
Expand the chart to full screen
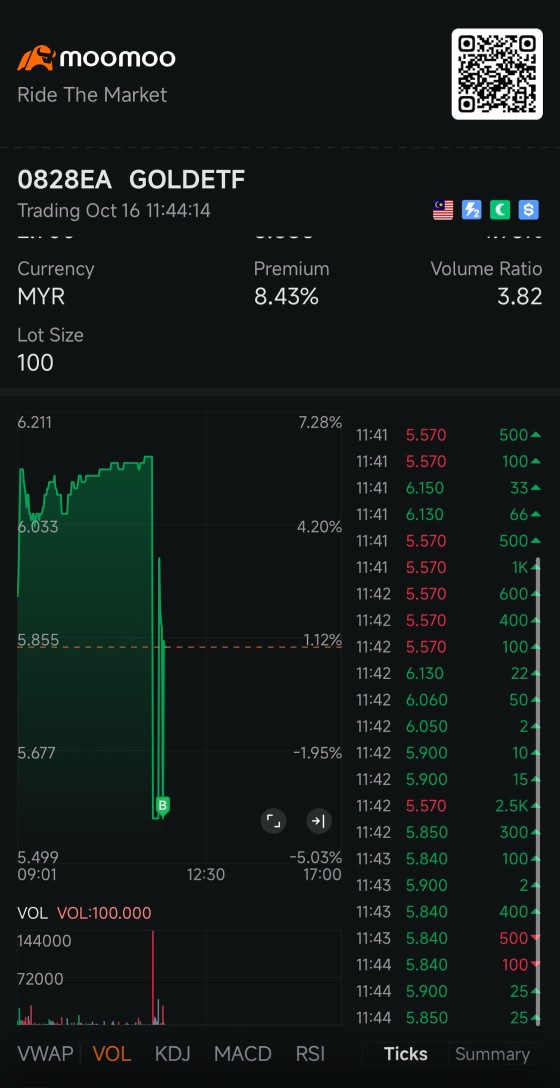pyautogui.click(x=274, y=822)
